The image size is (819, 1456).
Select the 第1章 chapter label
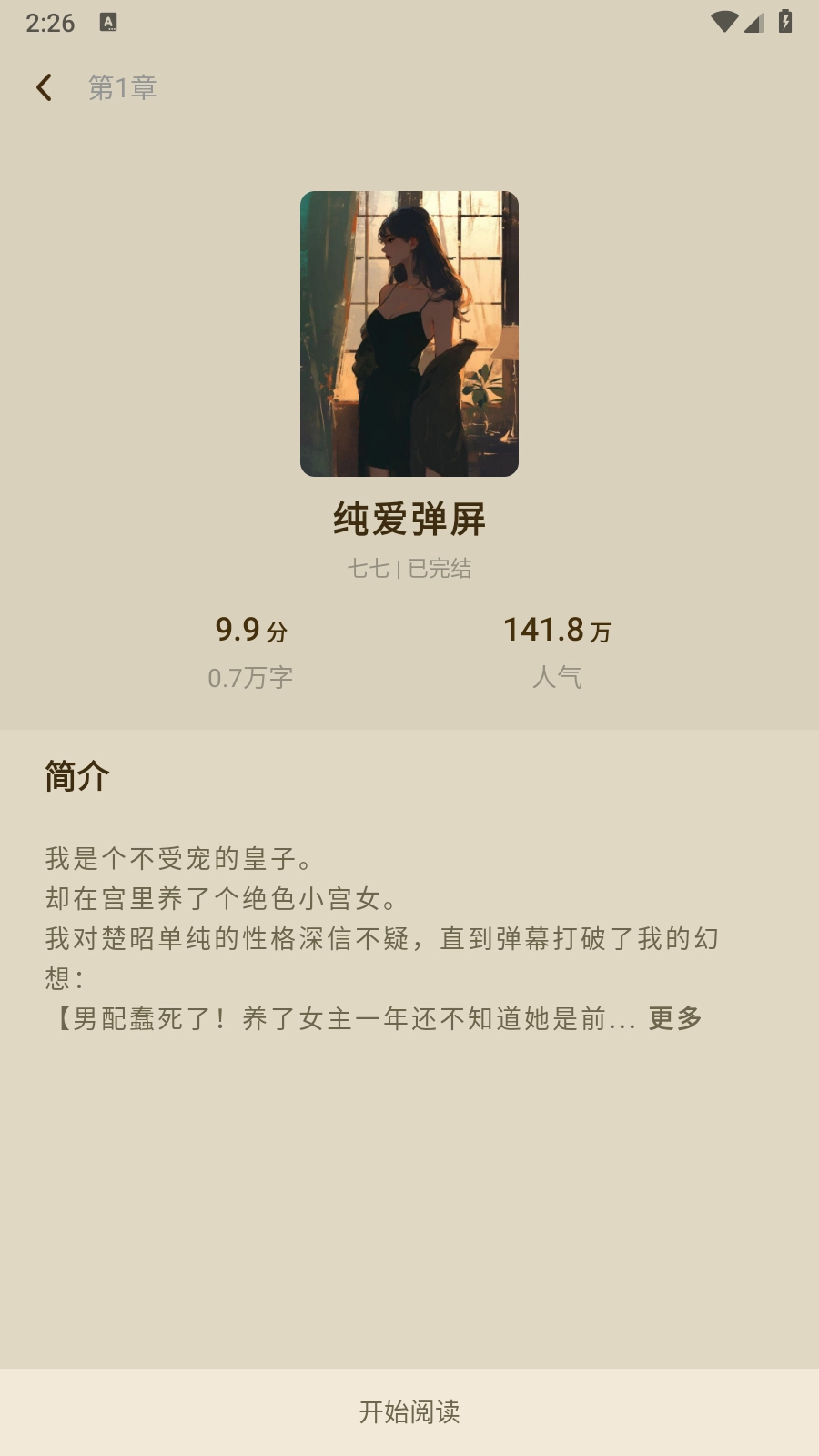pyautogui.click(x=121, y=88)
